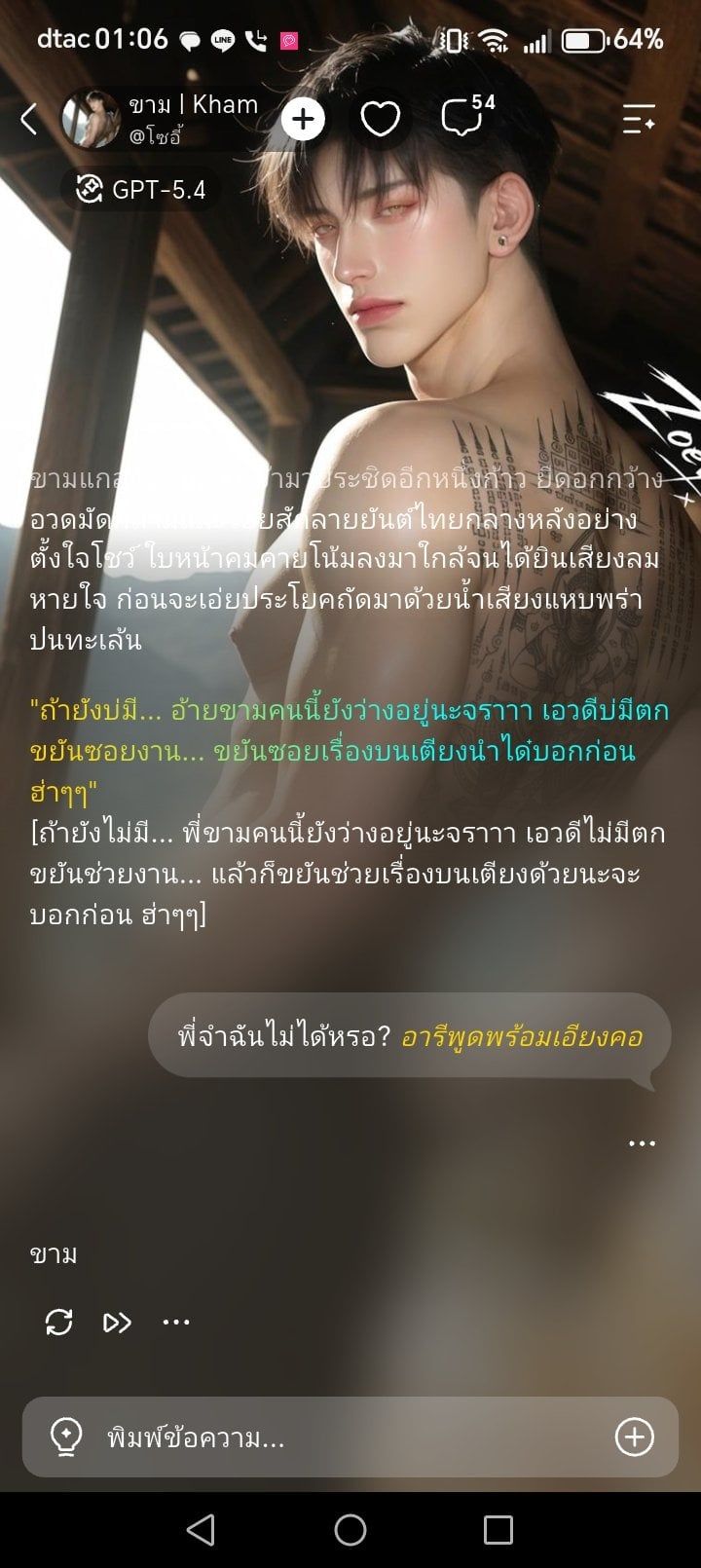Open more options beside the continue icon
Image resolution: width=701 pixels, height=1568 pixels.
176,1322
